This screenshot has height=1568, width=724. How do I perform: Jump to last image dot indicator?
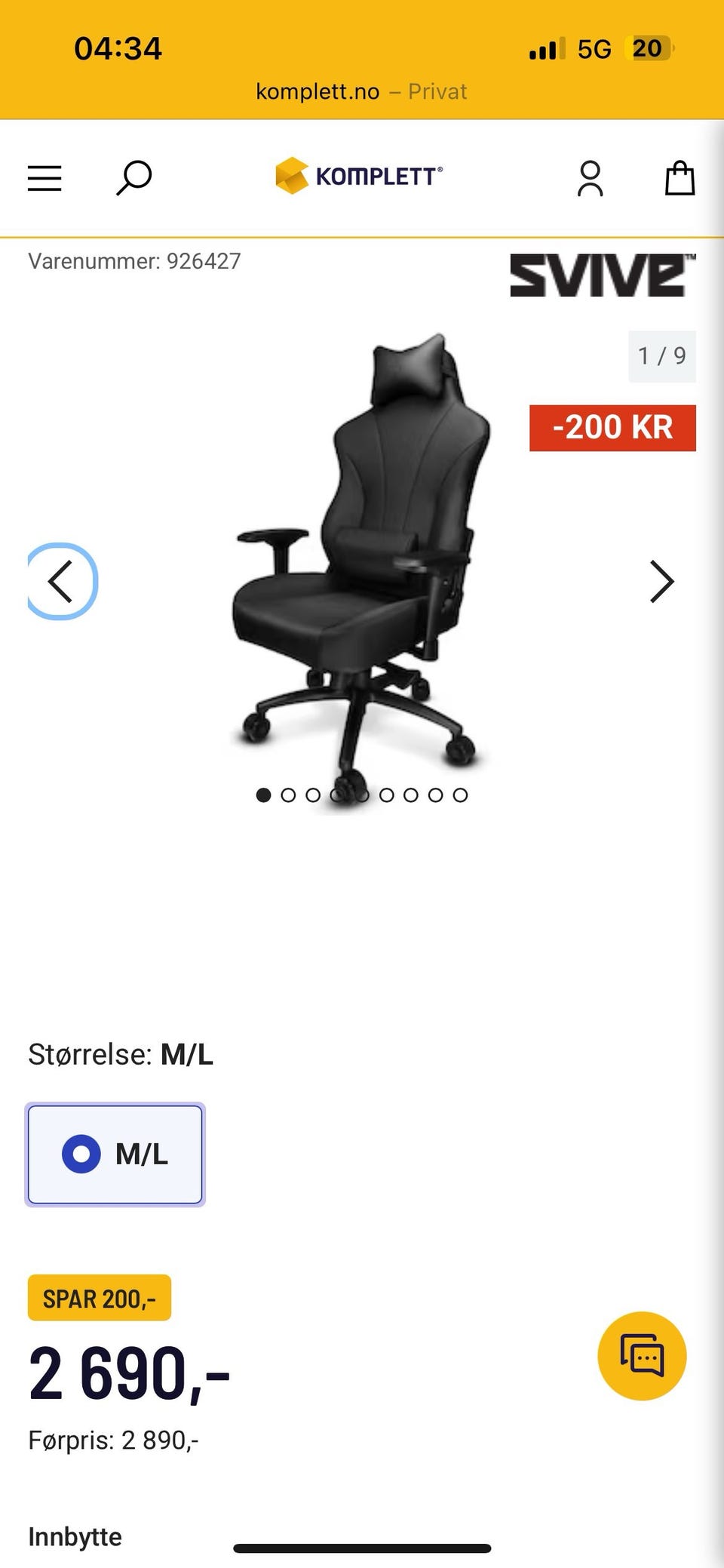coord(460,795)
